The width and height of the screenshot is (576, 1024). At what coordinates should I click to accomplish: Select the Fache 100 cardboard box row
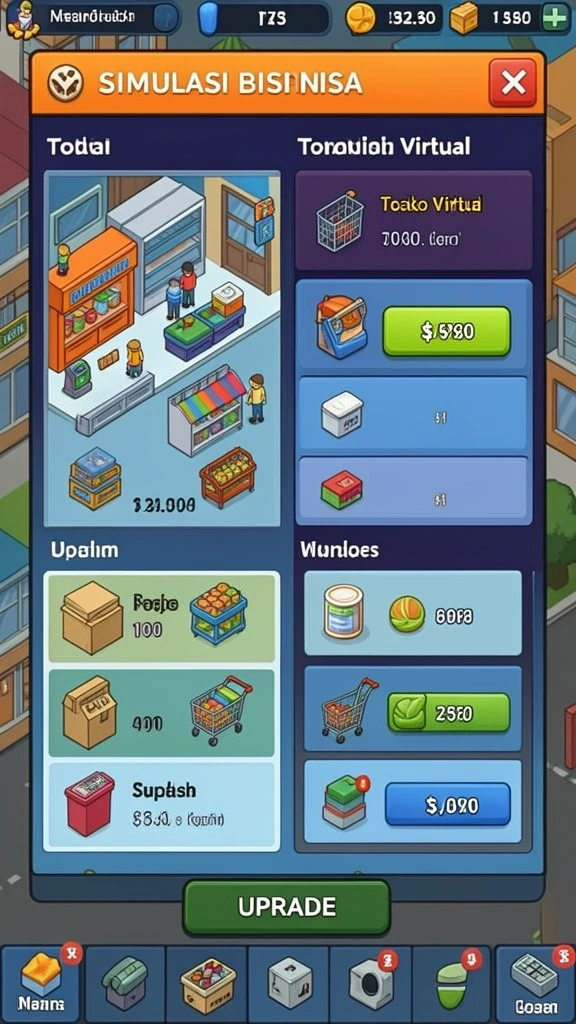(161, 618)
